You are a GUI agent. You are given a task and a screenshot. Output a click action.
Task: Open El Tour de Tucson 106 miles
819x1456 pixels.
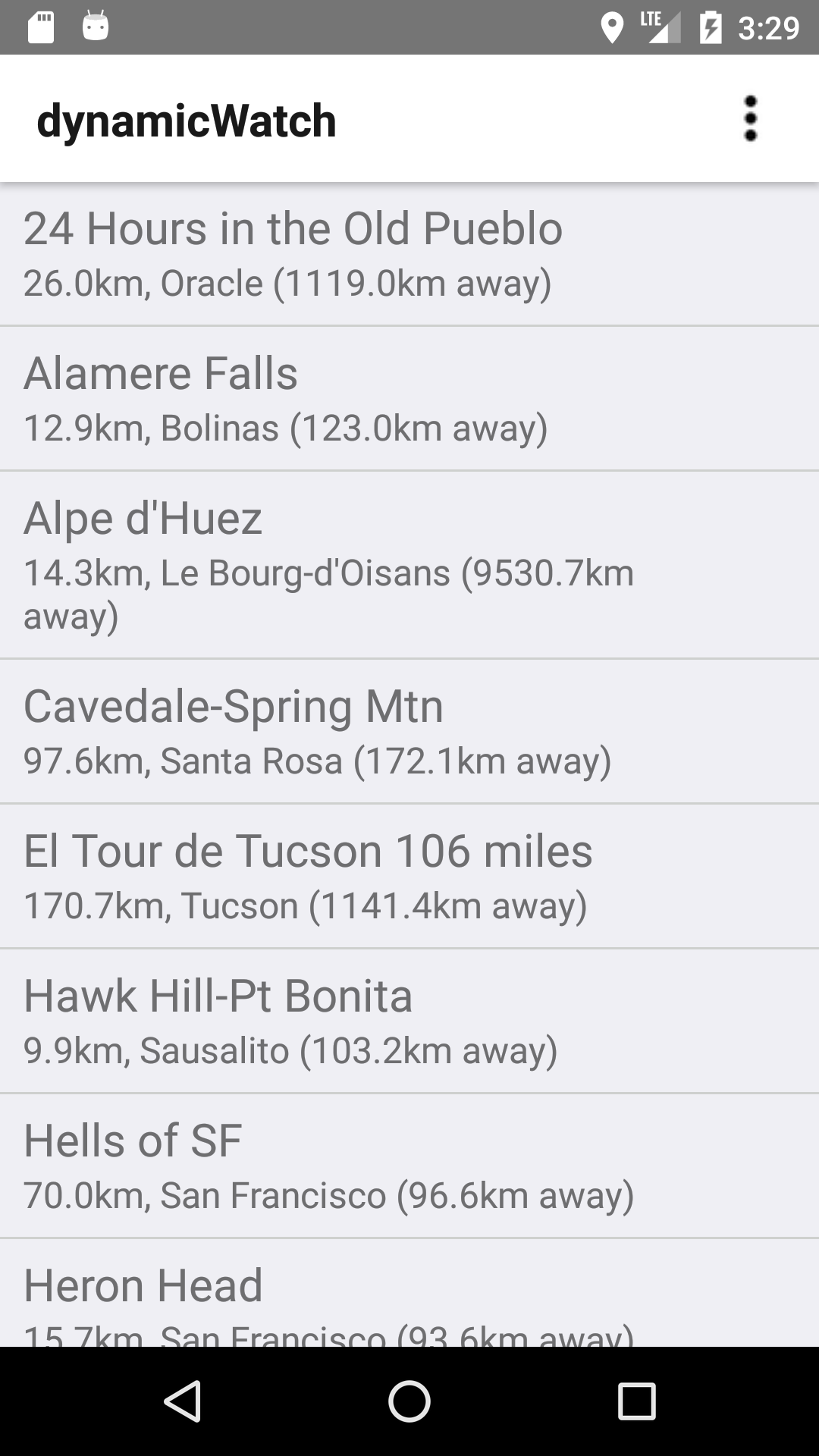[409, 877]
